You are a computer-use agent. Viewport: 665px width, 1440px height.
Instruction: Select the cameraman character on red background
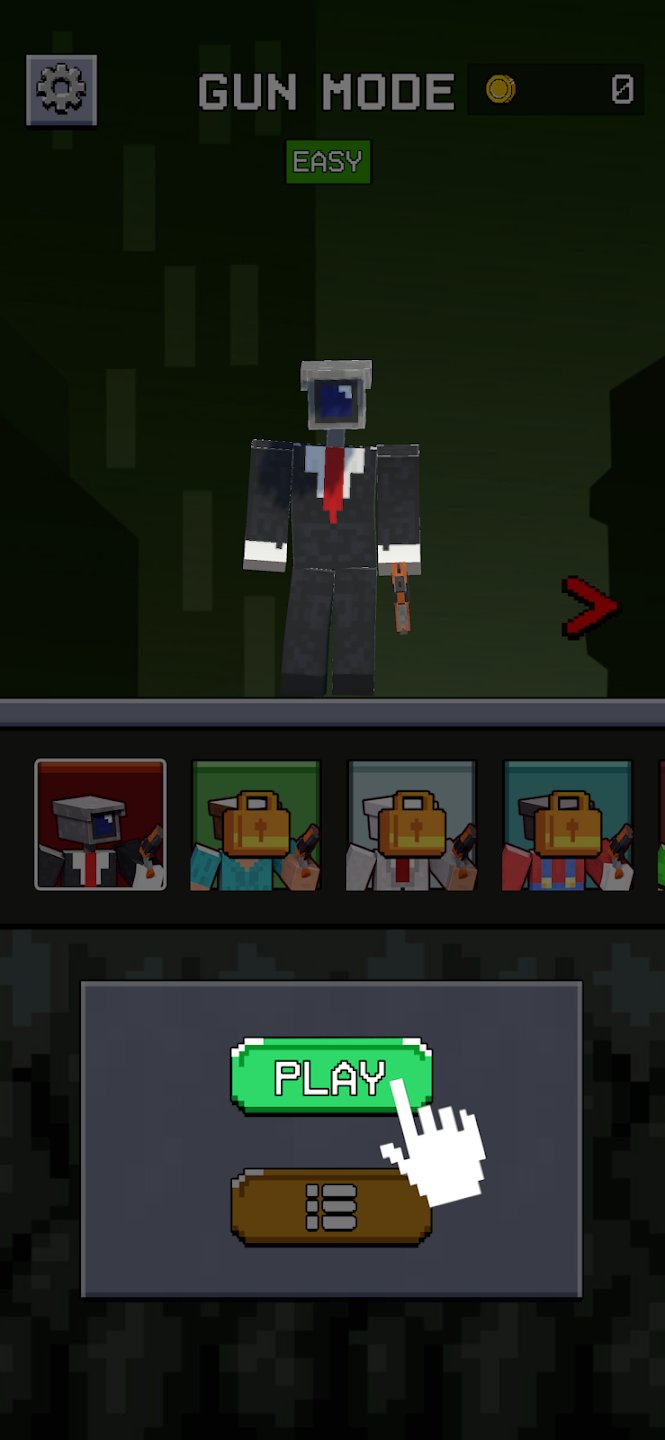click(x=100, y=824)
